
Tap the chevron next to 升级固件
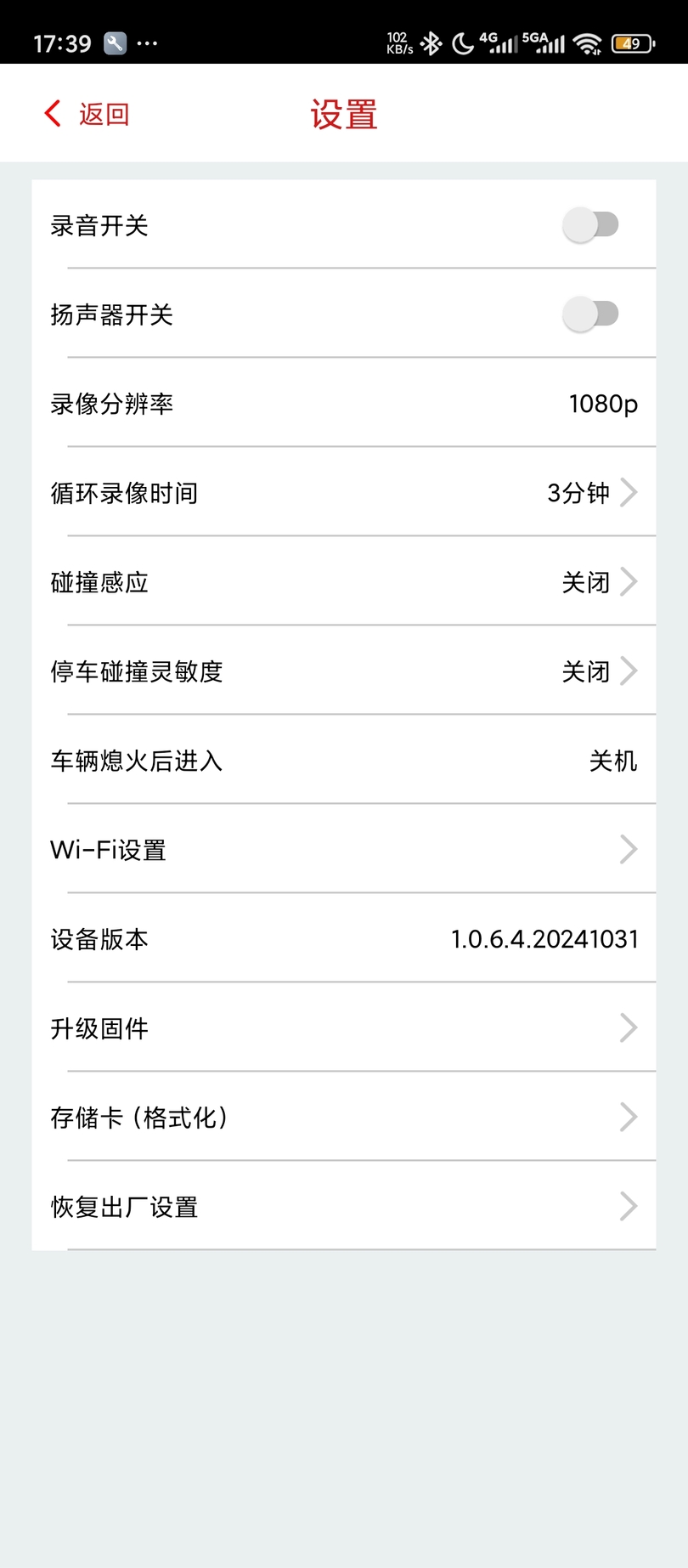click(x=629, y=1028)
